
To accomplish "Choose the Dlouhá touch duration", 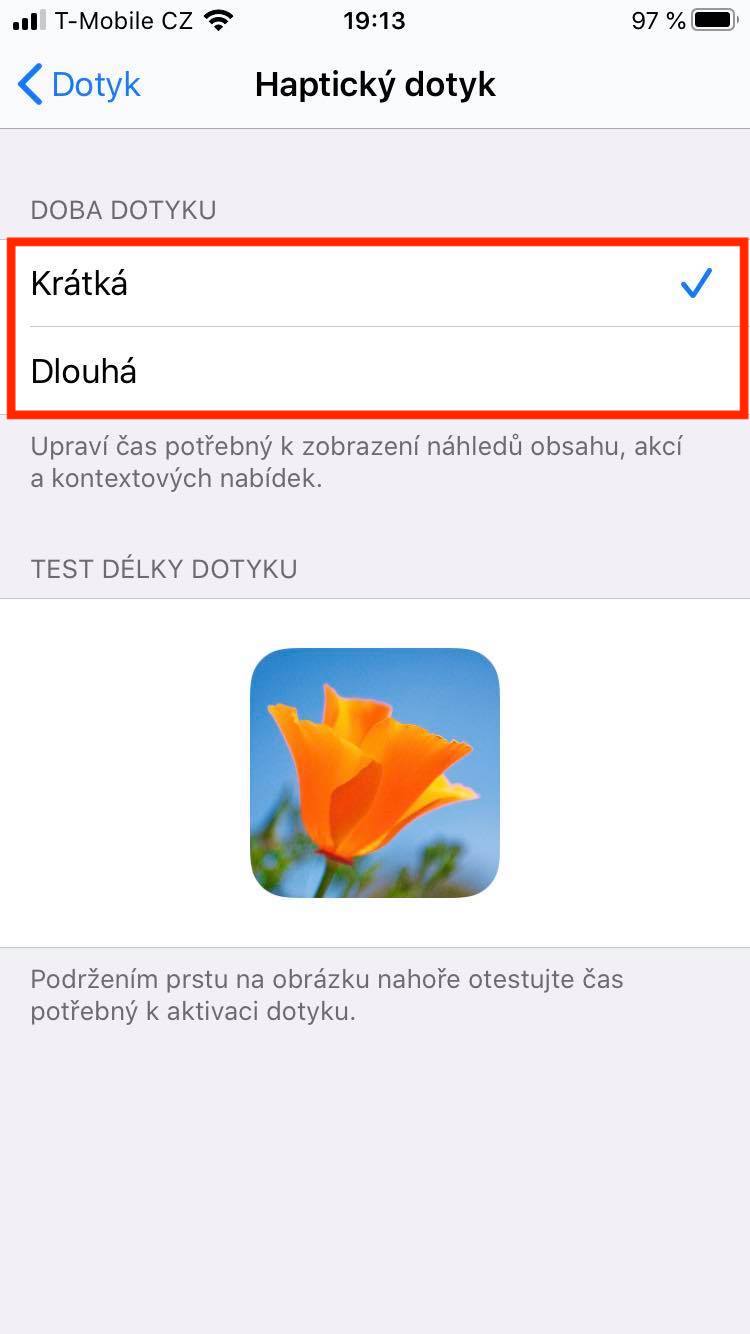I will coord(375,372).
